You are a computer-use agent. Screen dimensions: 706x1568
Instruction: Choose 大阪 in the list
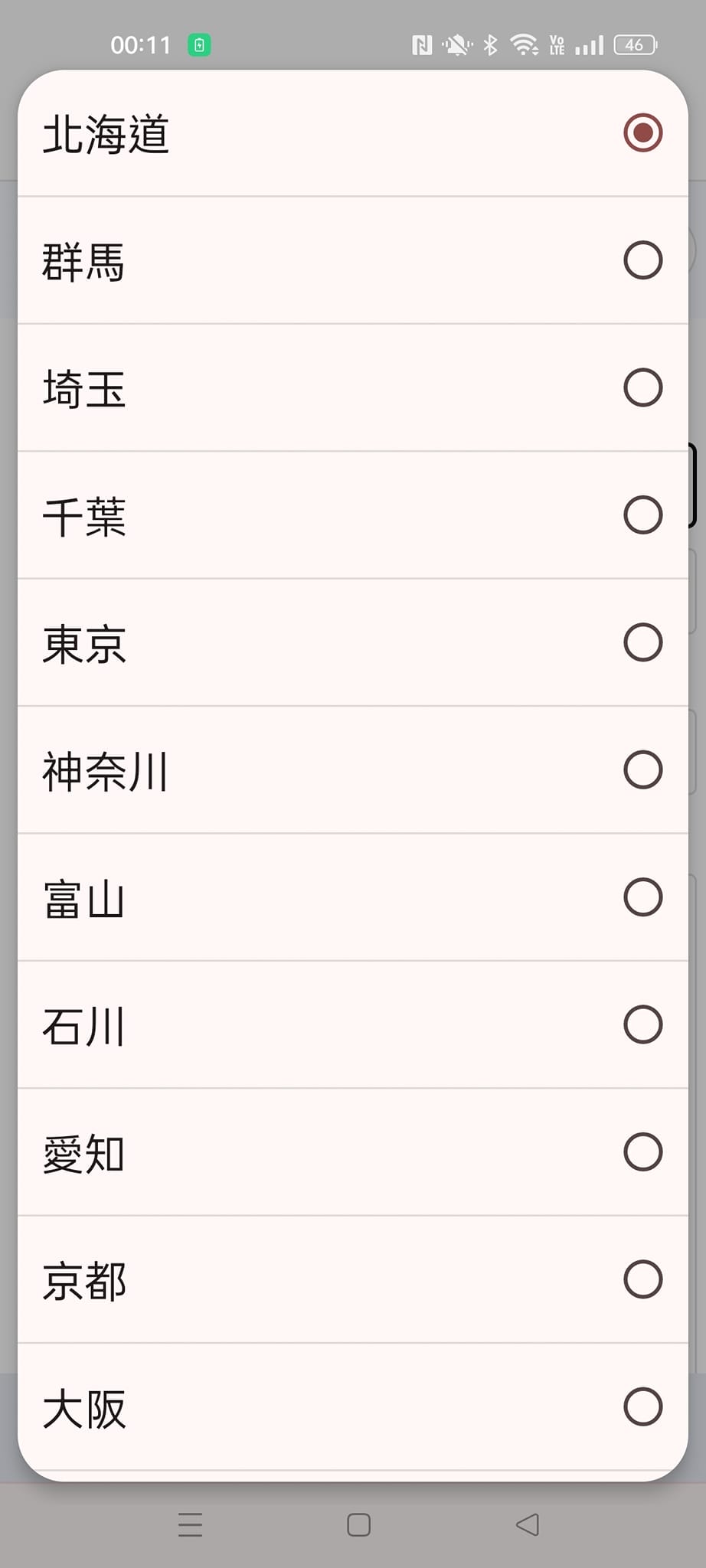pyautogui.click(x=352, y=1407)
